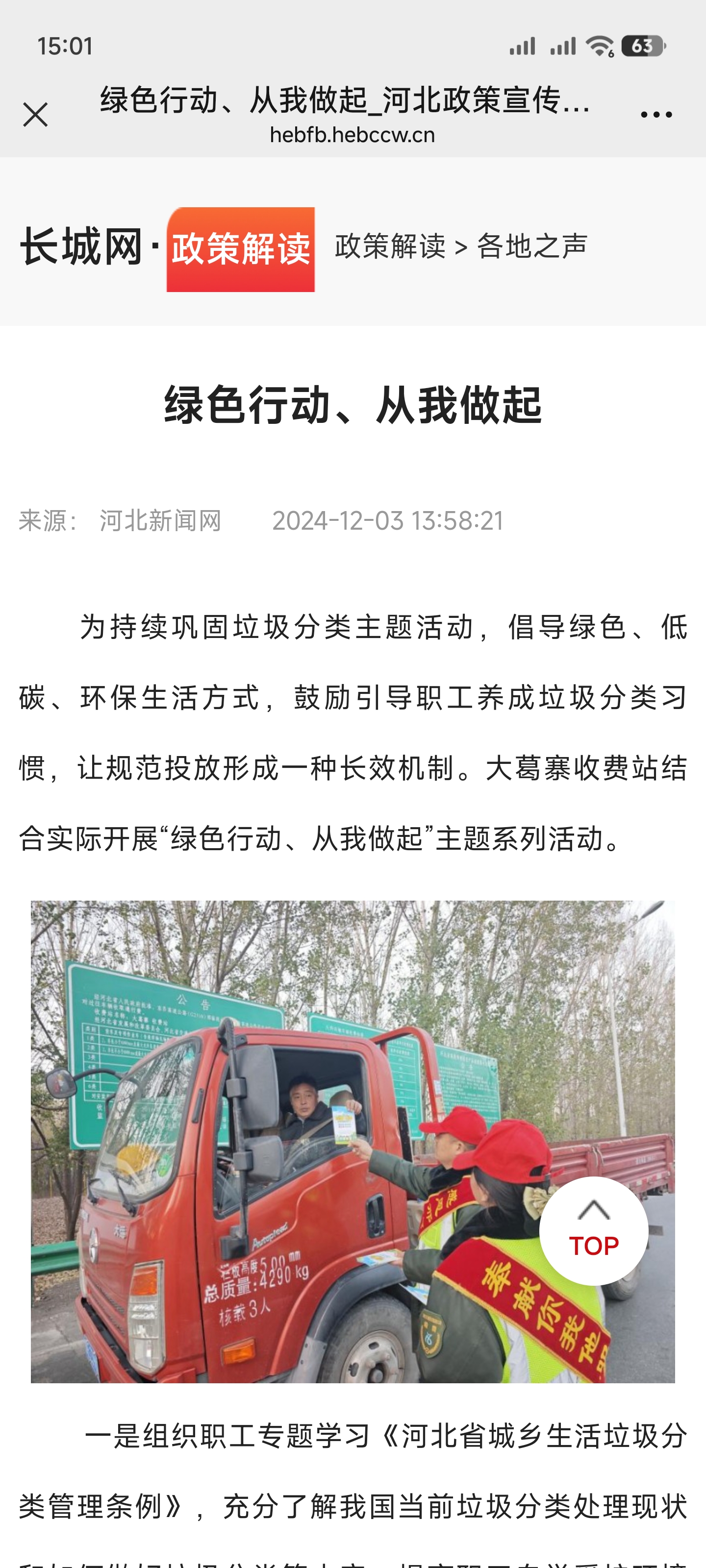Go to the 各地之声 section
The image size is (706, 1568).
[532, 246]
